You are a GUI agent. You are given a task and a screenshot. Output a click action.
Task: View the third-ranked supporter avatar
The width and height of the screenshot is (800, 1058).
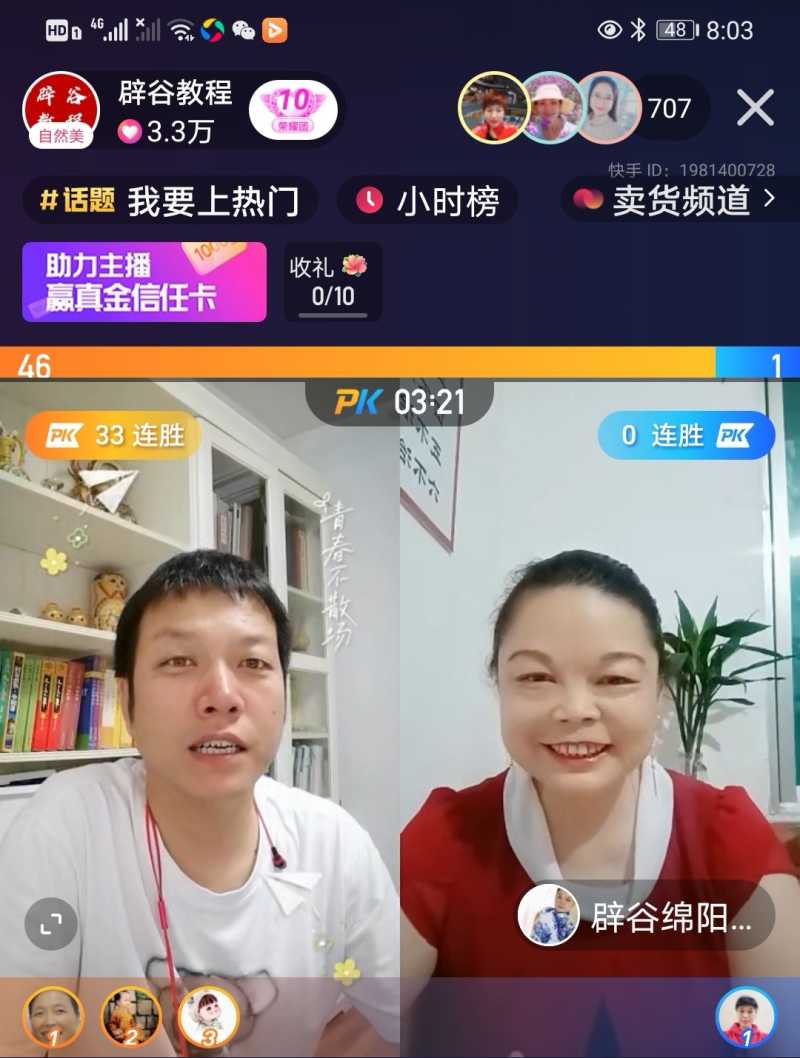(x=208, y=1014)
